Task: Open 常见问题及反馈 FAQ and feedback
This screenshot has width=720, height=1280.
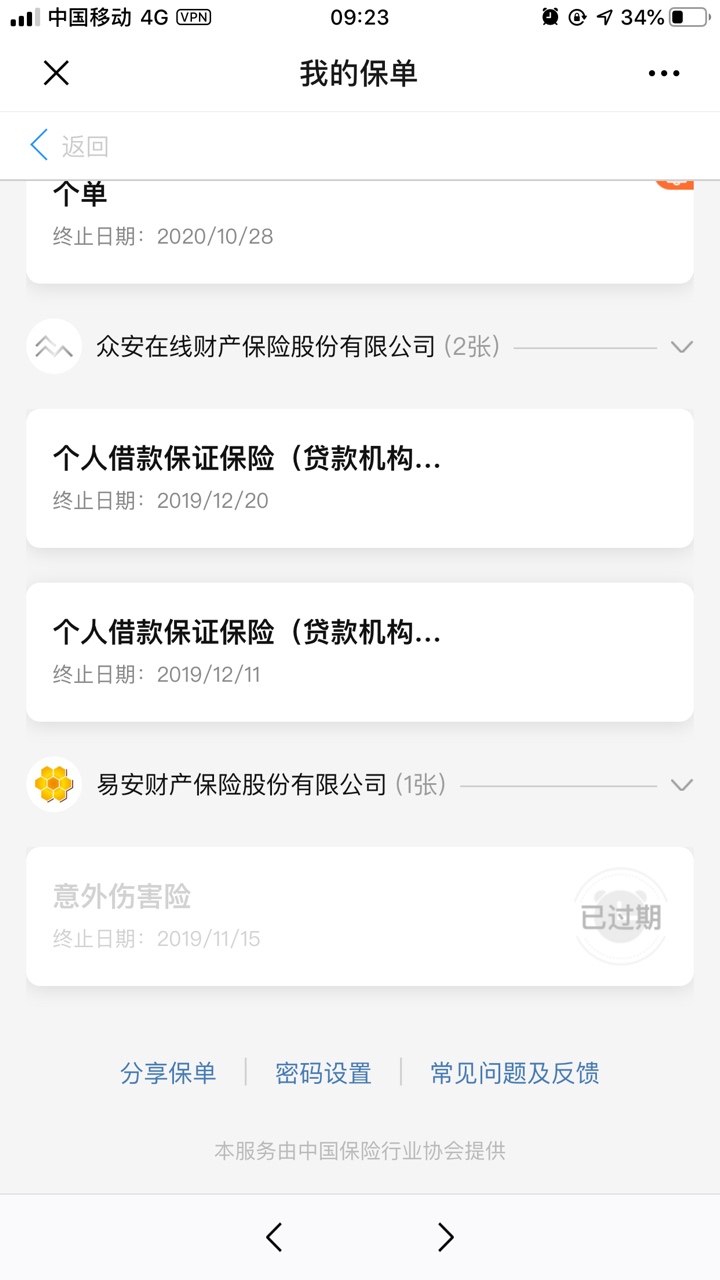Action: (515, 1073)
